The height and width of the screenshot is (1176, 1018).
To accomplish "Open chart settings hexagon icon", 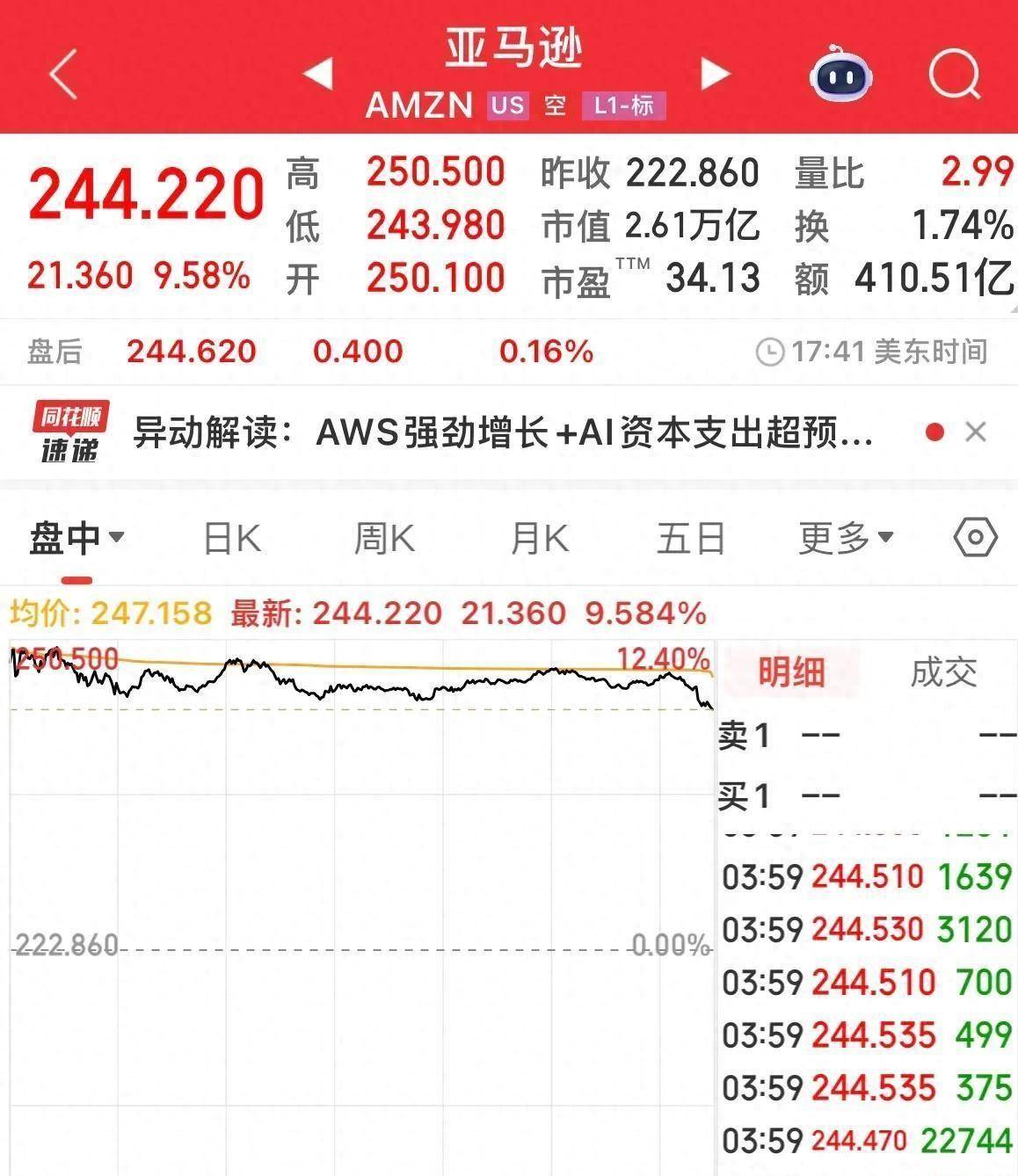I will [x=975, y=537].
